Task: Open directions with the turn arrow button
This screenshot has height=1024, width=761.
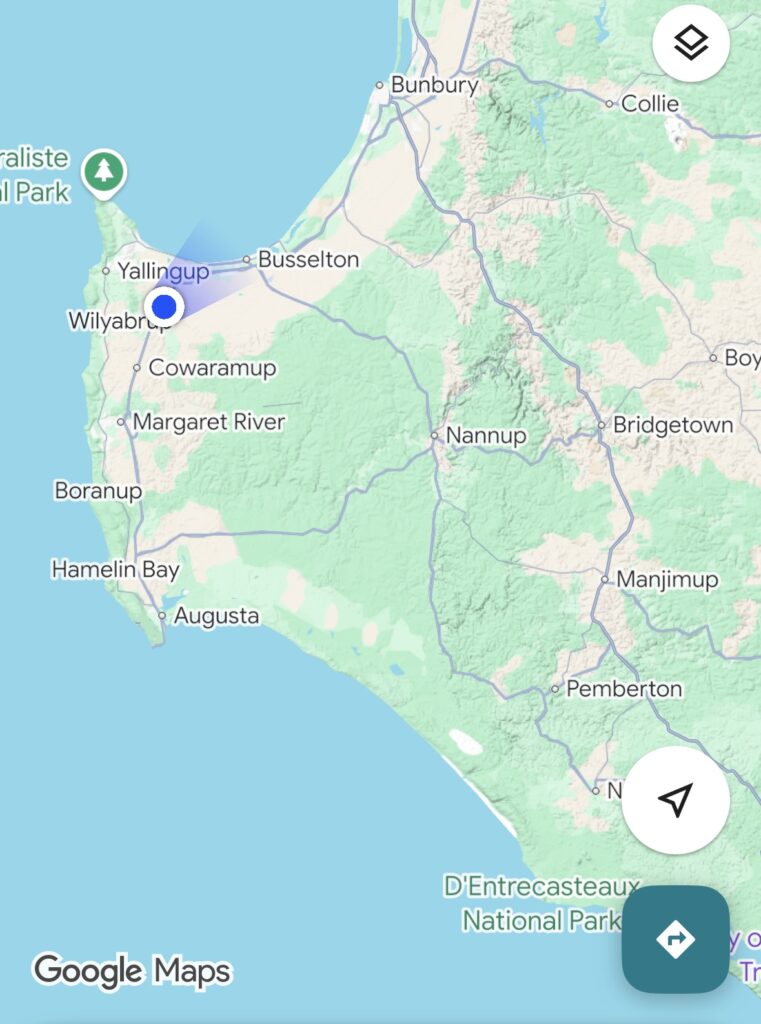Action: [x=675, y=939]
